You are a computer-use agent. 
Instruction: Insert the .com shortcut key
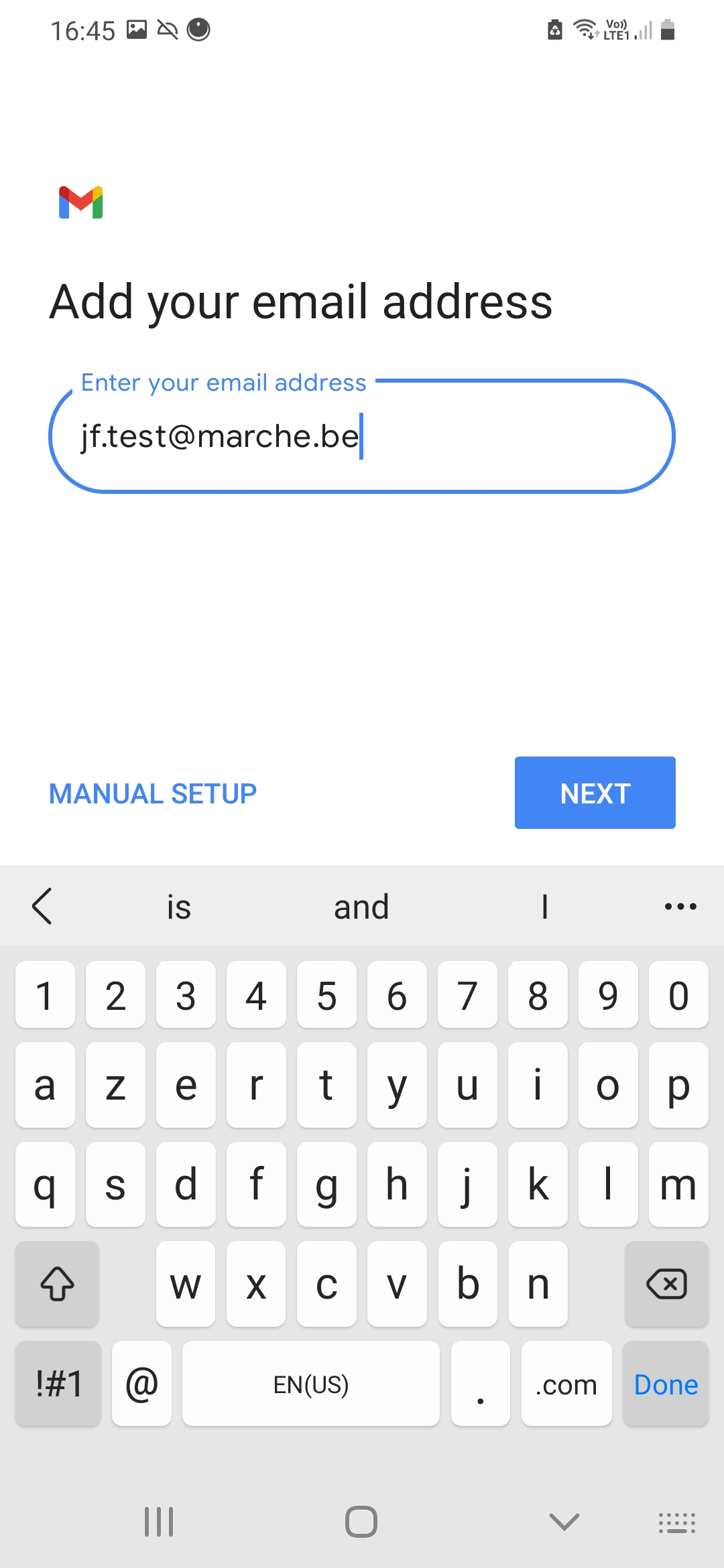click(566, 1384)
